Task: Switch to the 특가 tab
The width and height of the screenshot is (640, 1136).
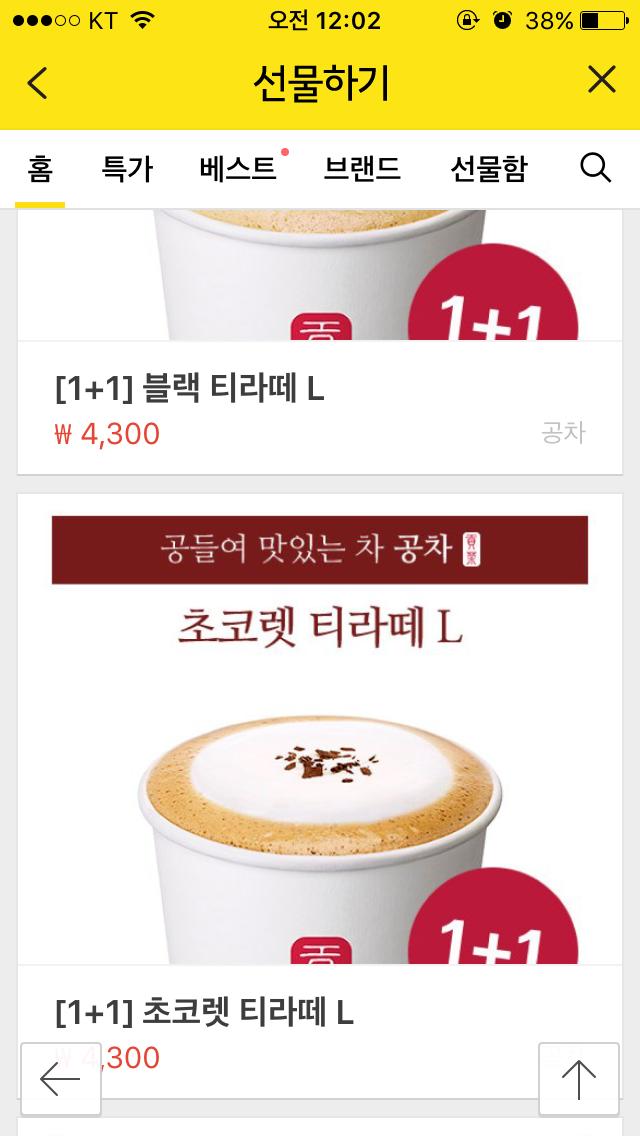Action: point(127,169)
